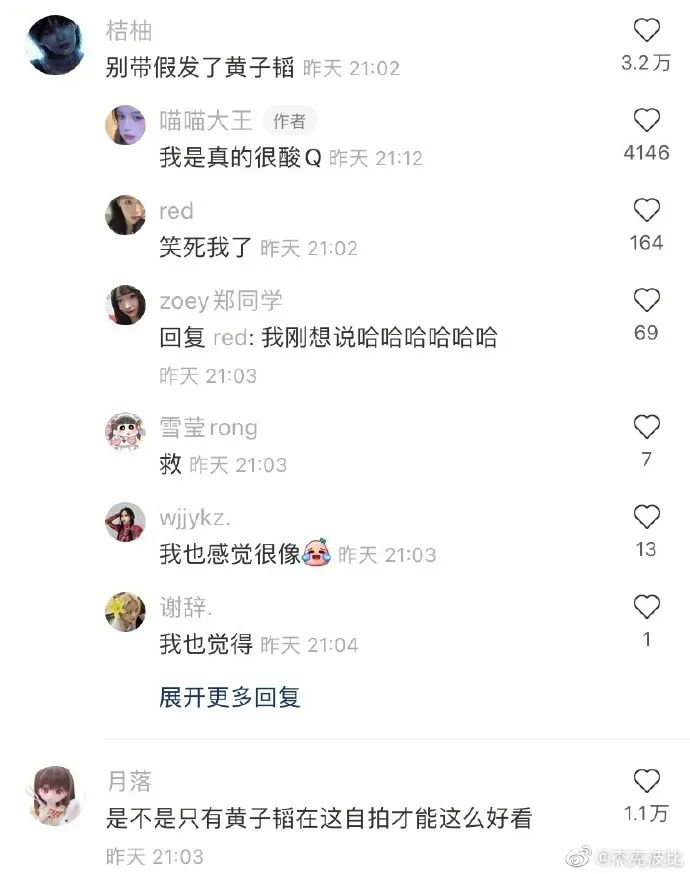View 喵喵大王's profile from the avatar

[x=125, y=125]
